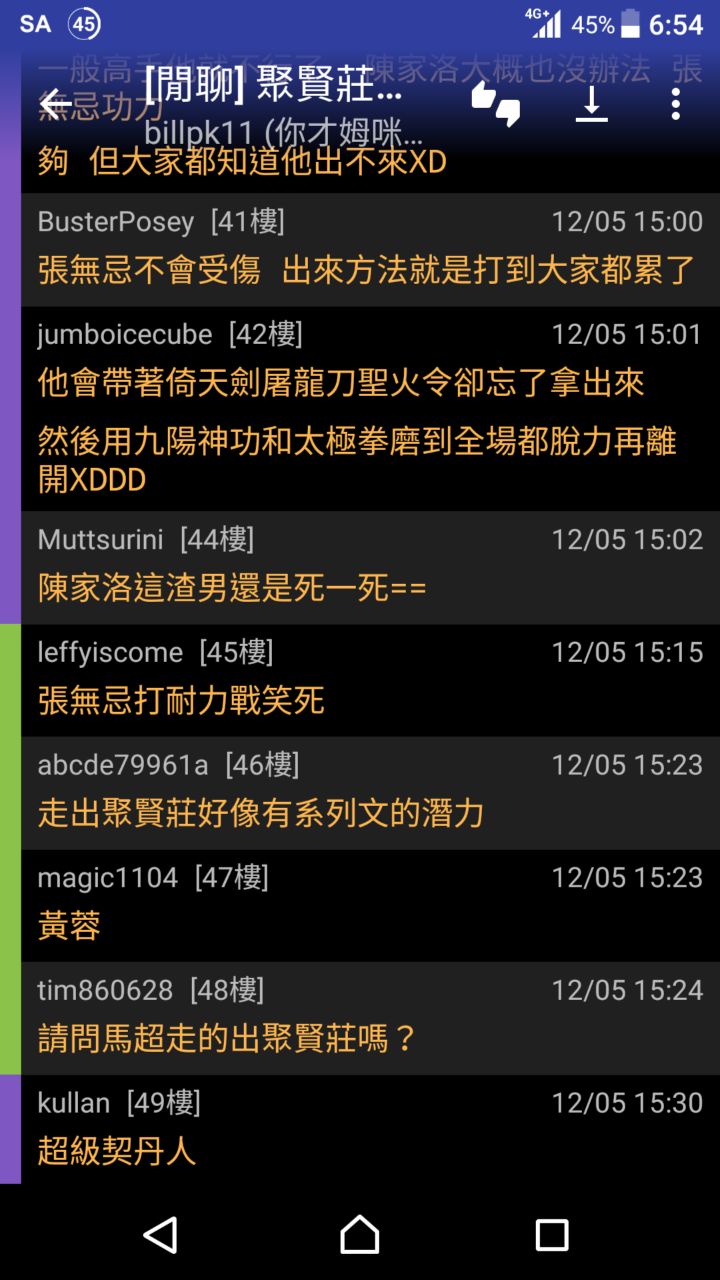The image size is (720, 1280).
Task: Open the three-dot overflow menu
Action: tap(676, 103)
